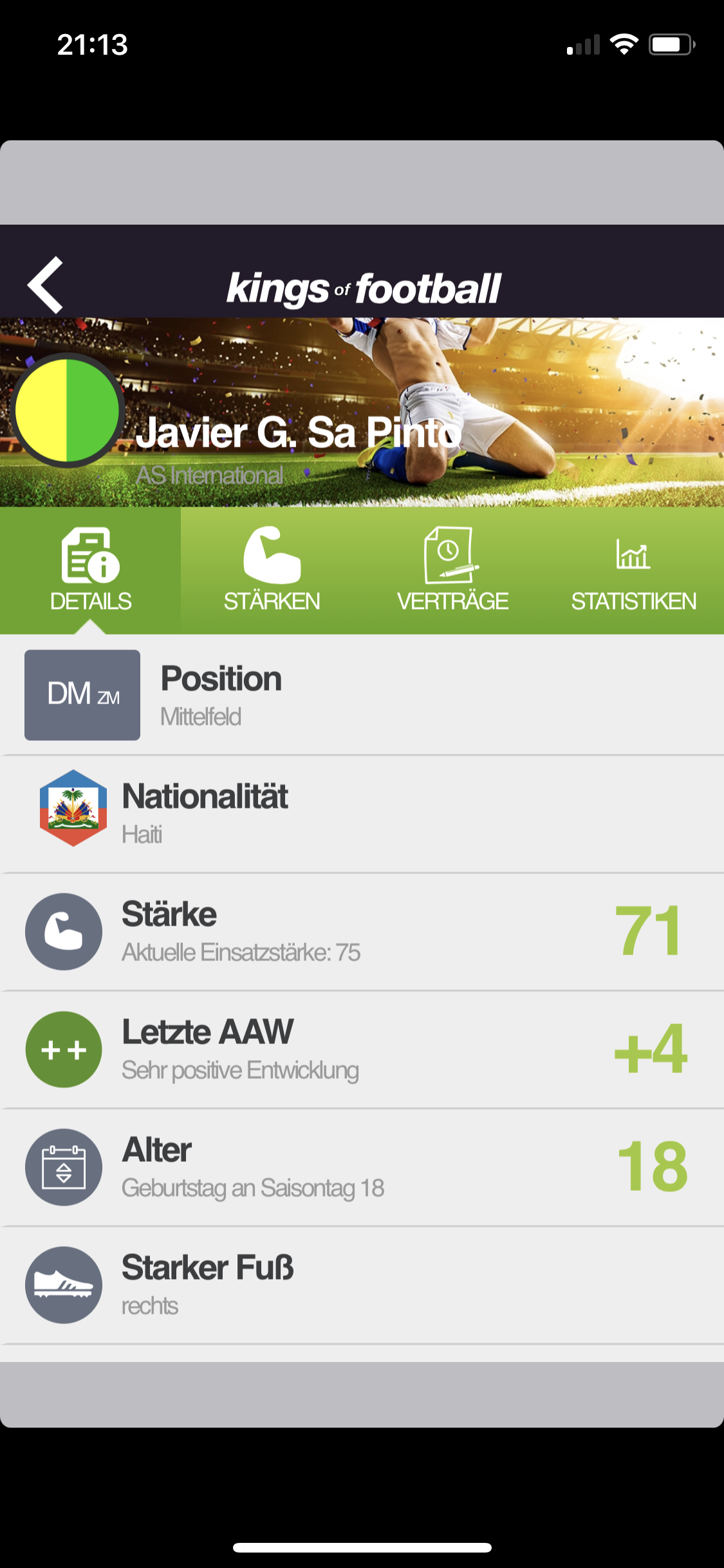Open AS International club link
Image resolution: width=724 pixels, height=1568 pixels.
click(x=210, y=476)
